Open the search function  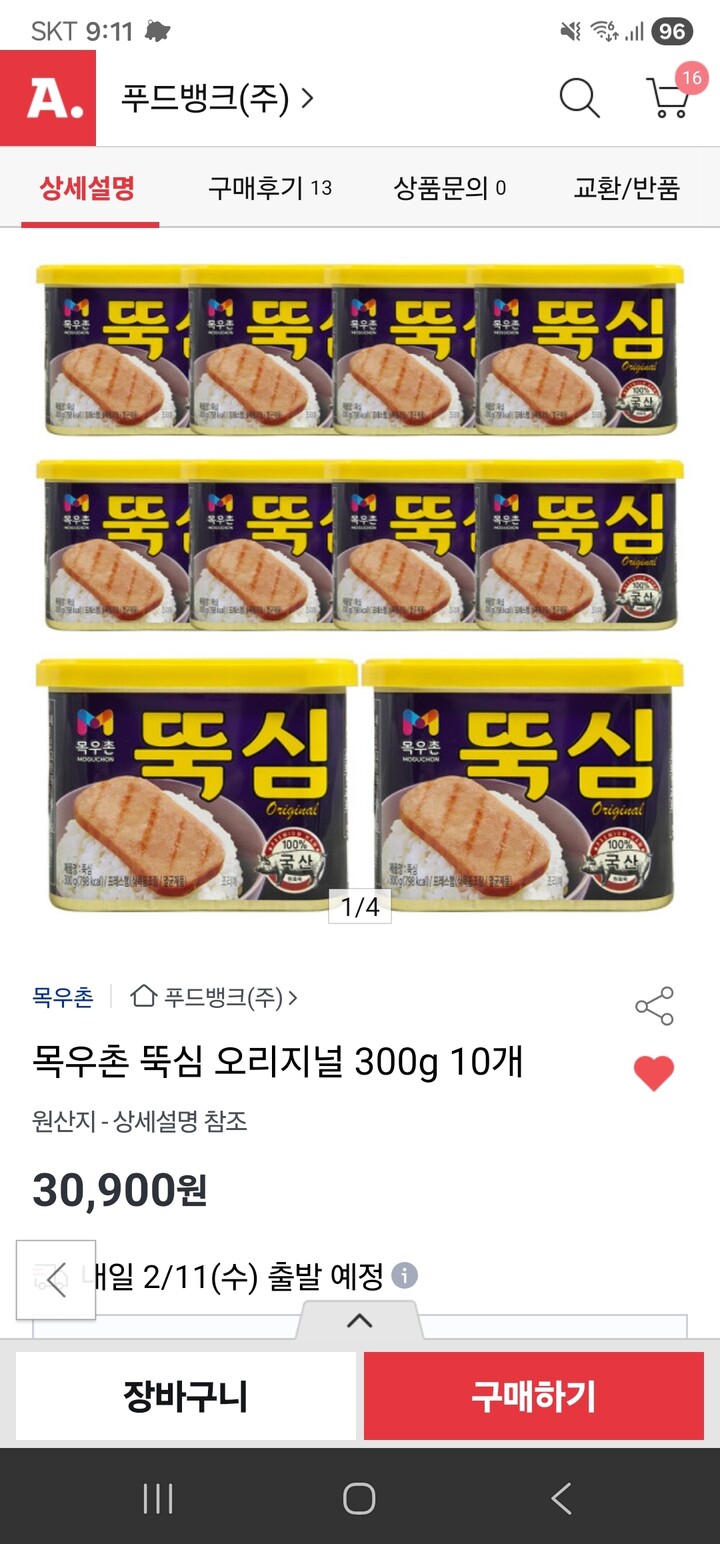pos(578,99)
